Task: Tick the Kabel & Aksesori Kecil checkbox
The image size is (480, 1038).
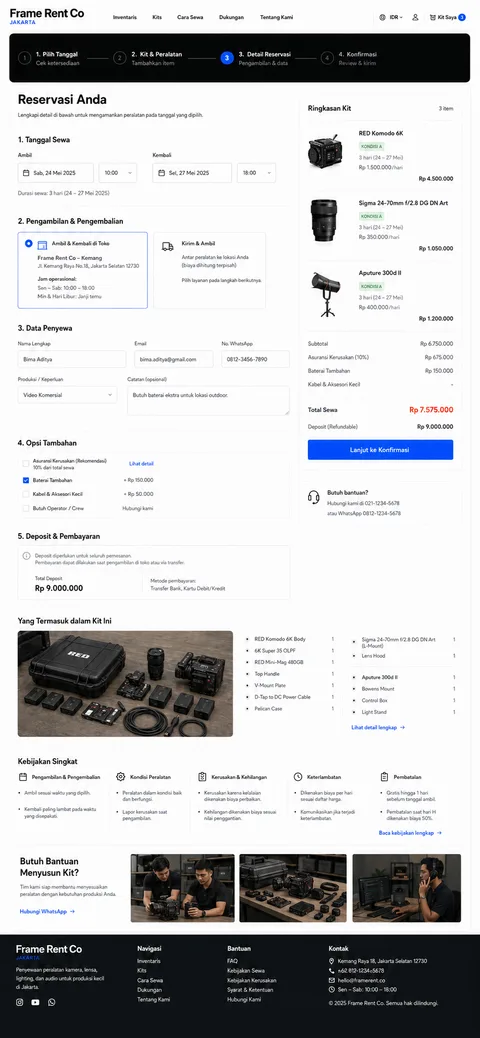Action: (x=26, y=494)
